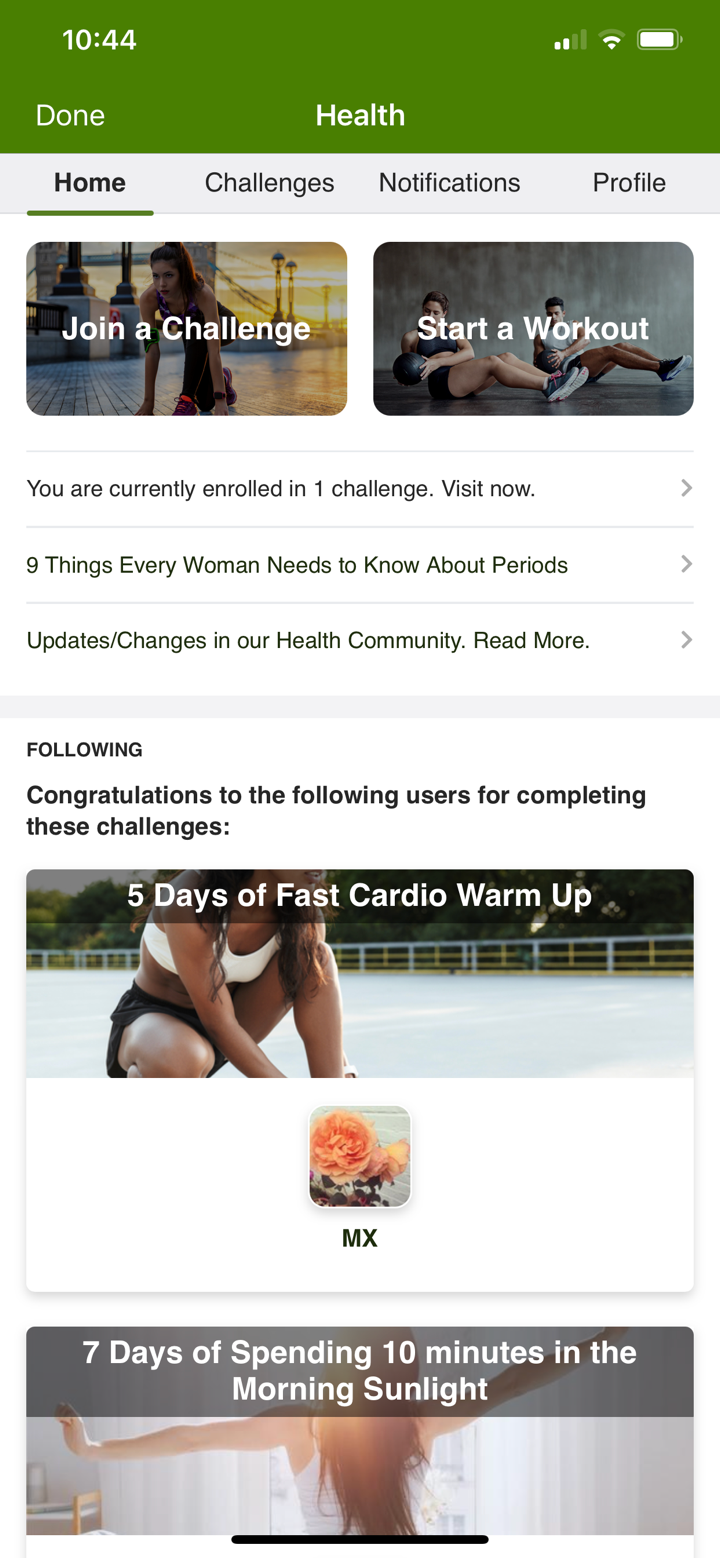Go to the Profile tab
The width and height of the screenshot is (720, 1558).
(628, 183)
